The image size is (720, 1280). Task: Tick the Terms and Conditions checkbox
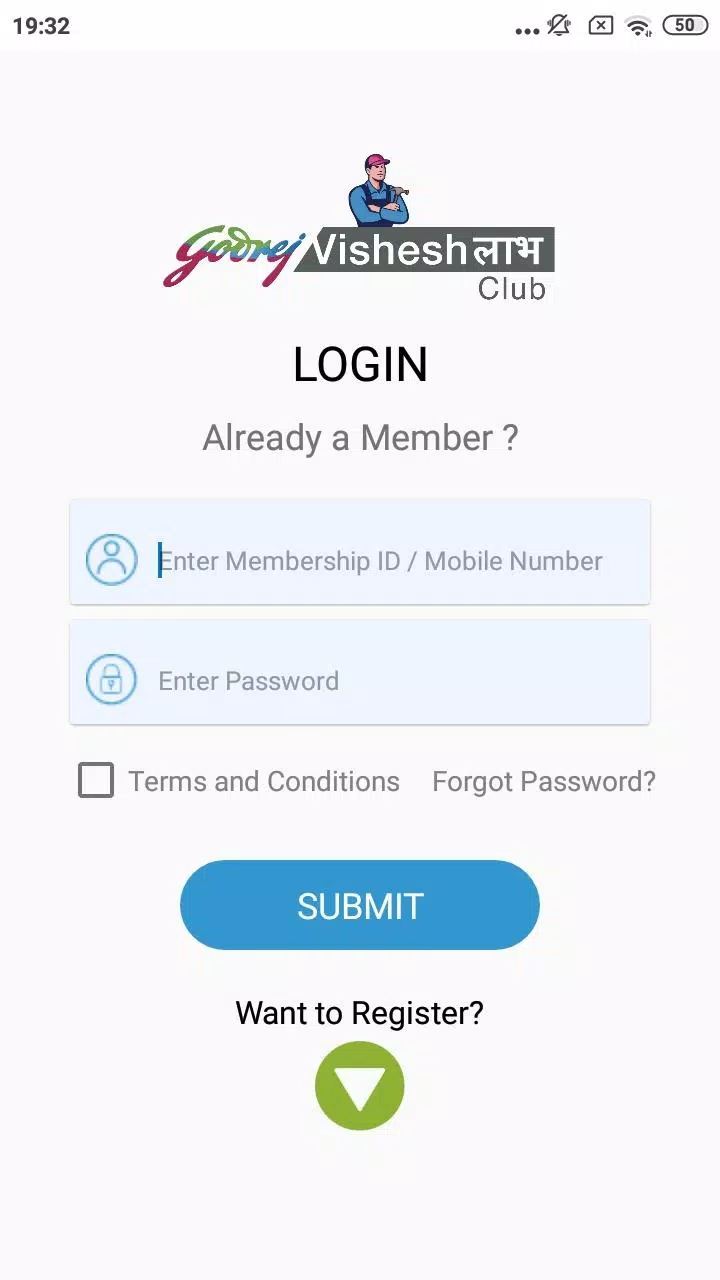click(x=96, y=781)
